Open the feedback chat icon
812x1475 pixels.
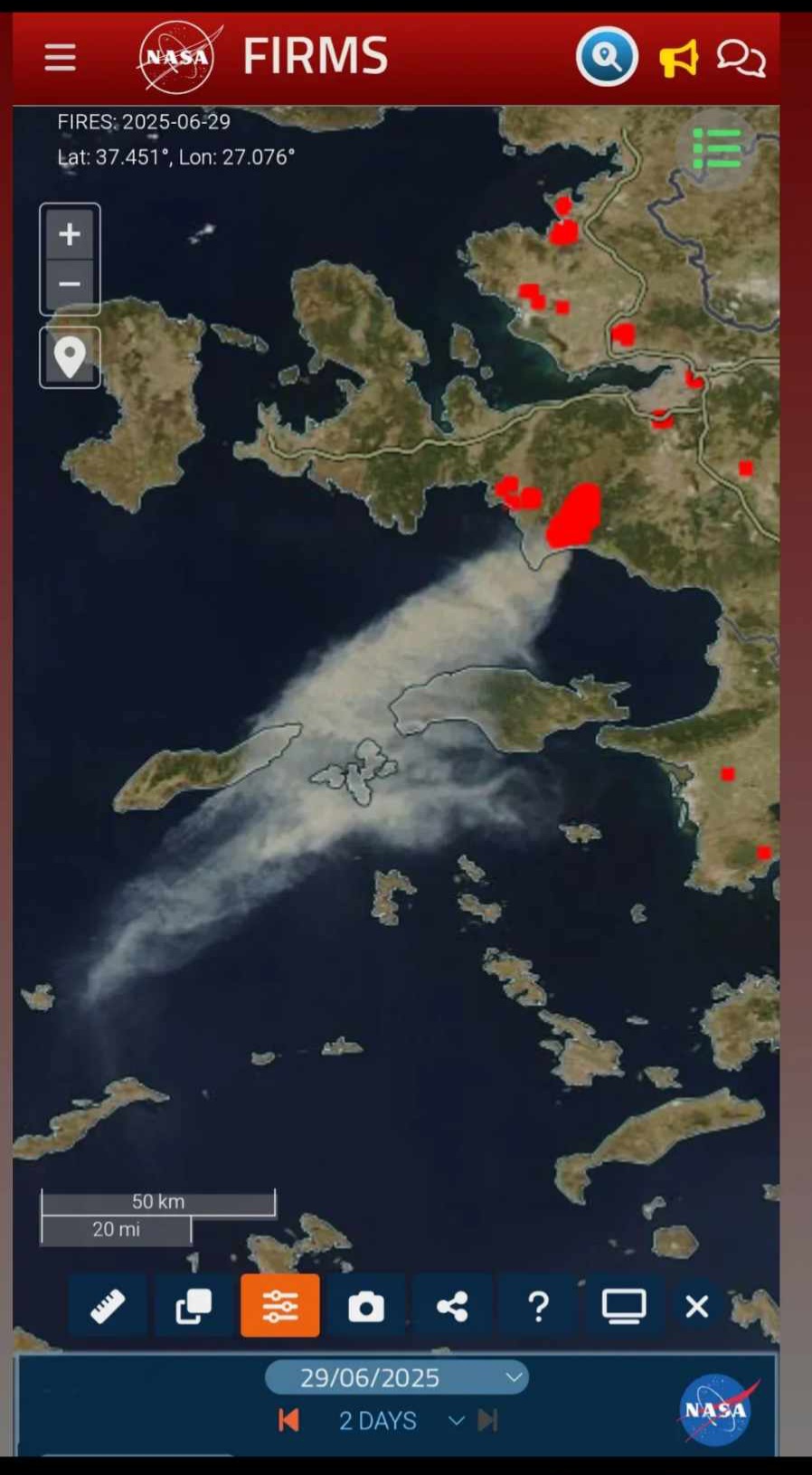741,59
